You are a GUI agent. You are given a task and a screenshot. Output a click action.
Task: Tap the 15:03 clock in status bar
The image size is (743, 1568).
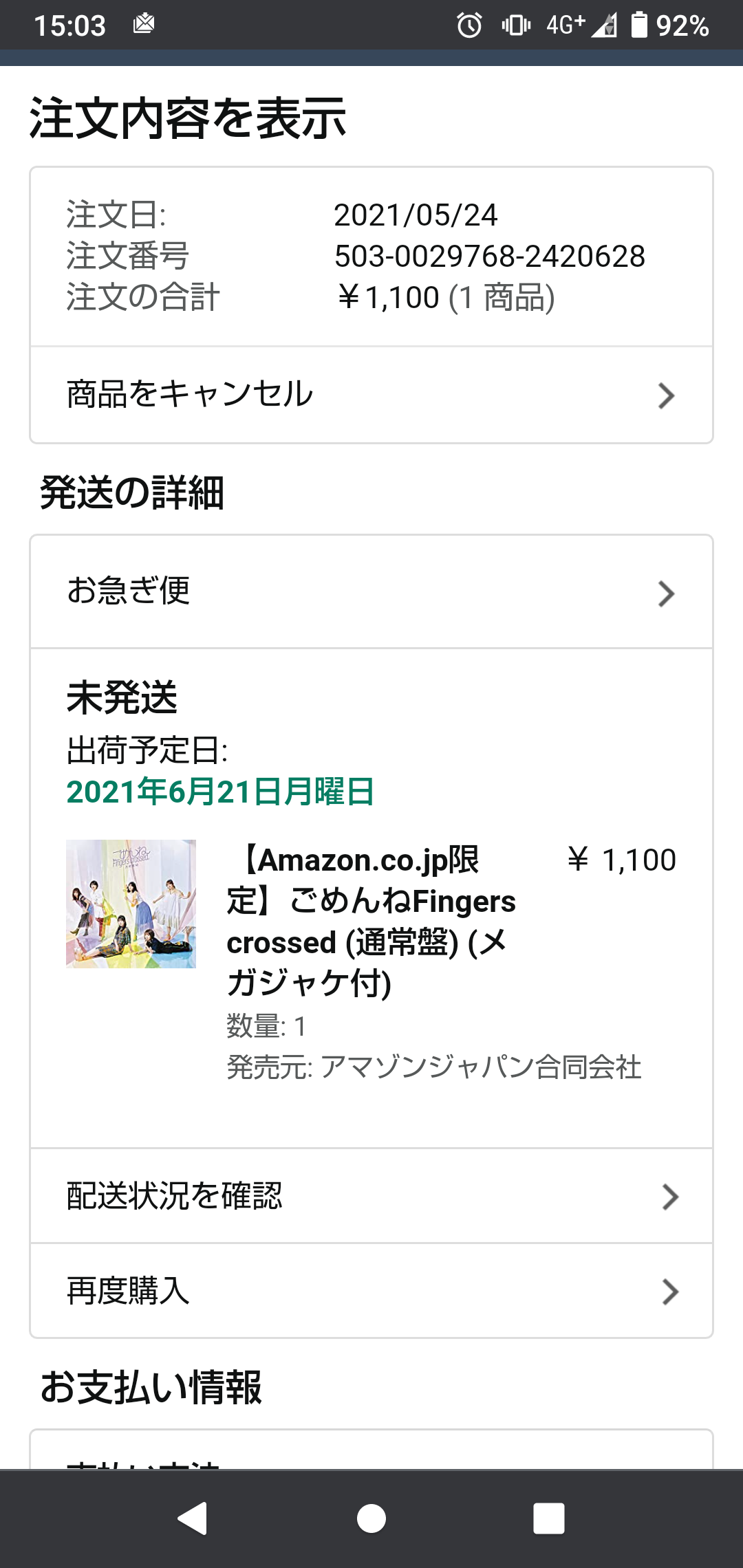tap(71, 26)
